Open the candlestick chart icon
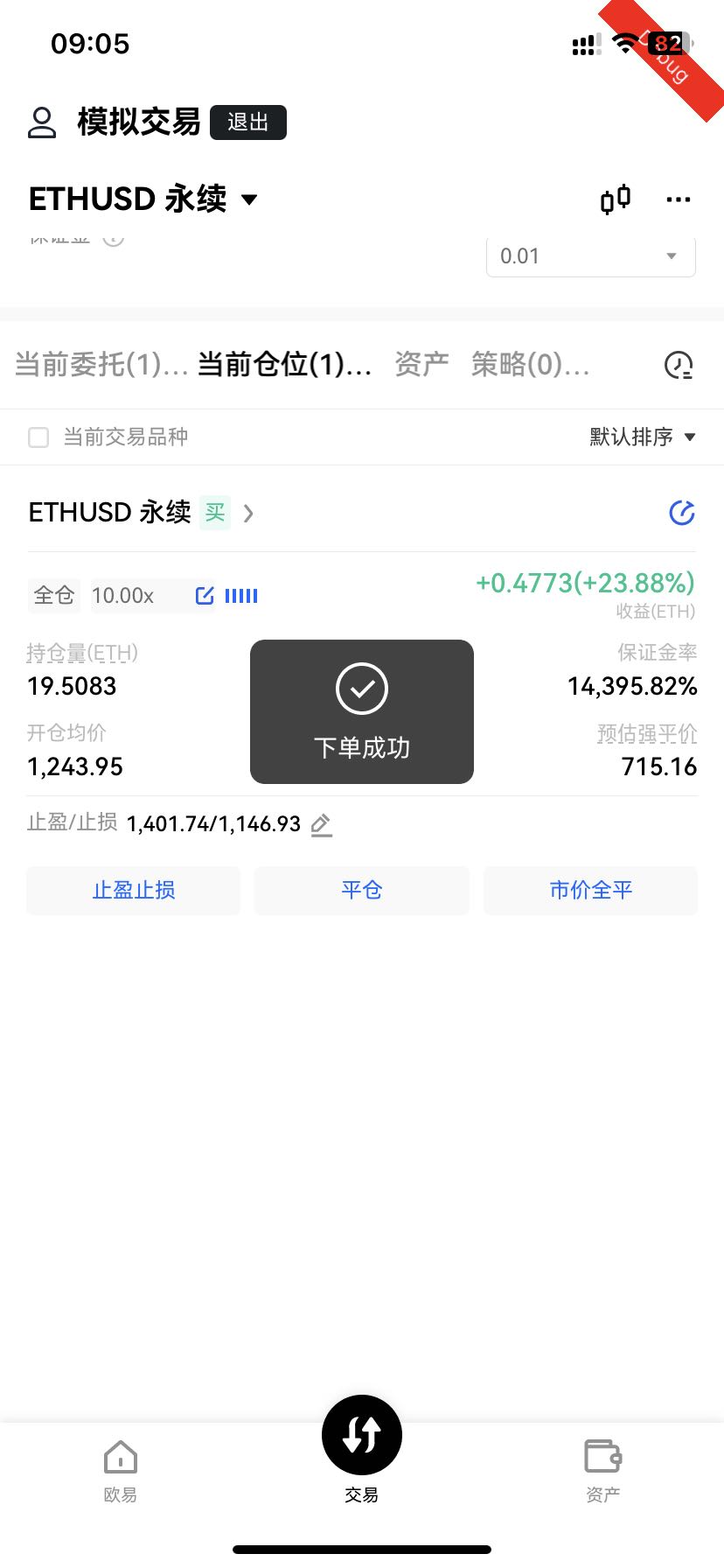 coord(616,199)
